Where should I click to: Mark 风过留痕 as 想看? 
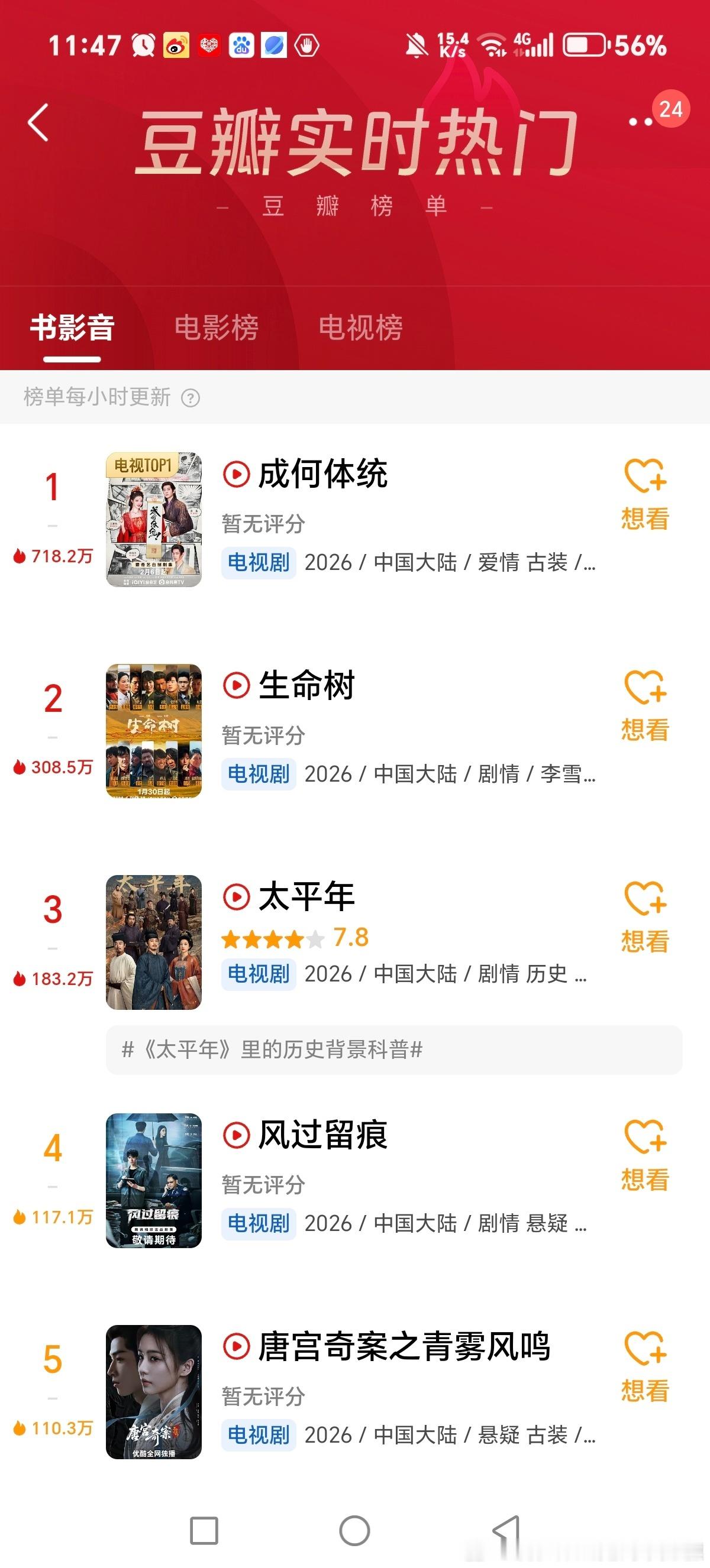click(x=645, y=1155)
